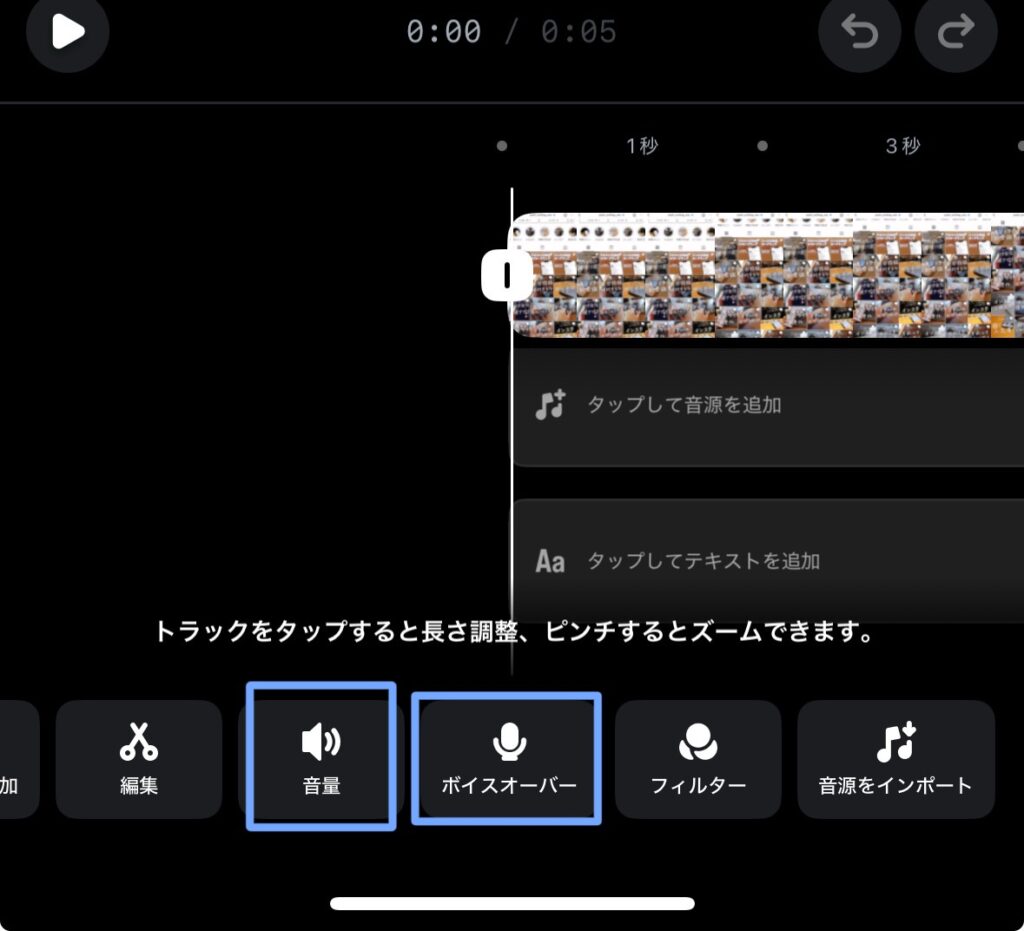The height and width of the screenshot is (931, 1024).
Task: Redo the last edit
Action: (x=956, y=33)
